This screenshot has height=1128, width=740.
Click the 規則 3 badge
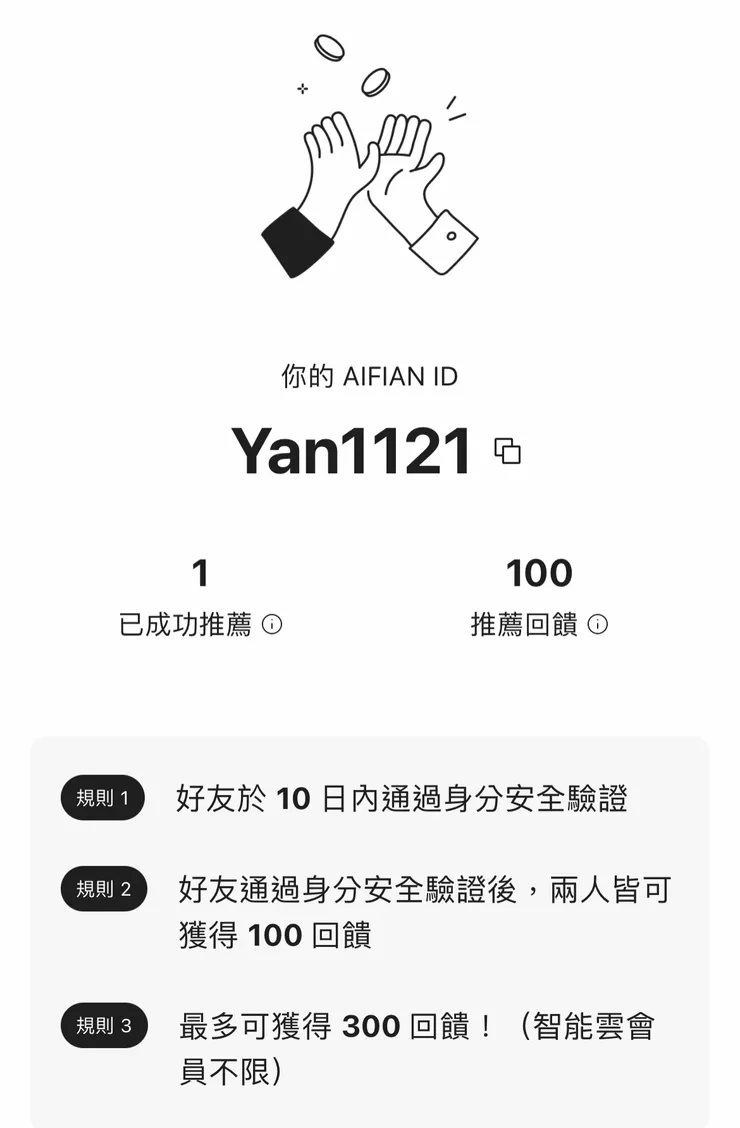(x=103, y=1025)
